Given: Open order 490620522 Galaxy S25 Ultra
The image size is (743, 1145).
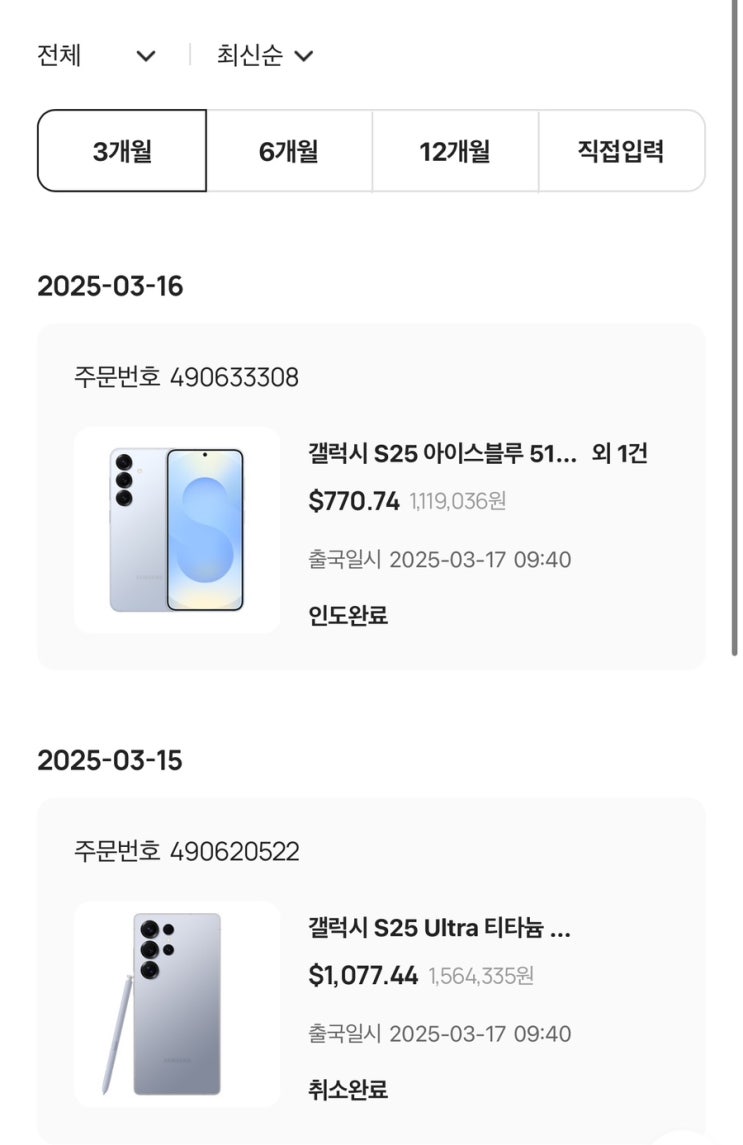Looking at the screenshot, I should (x=371, y=971).
